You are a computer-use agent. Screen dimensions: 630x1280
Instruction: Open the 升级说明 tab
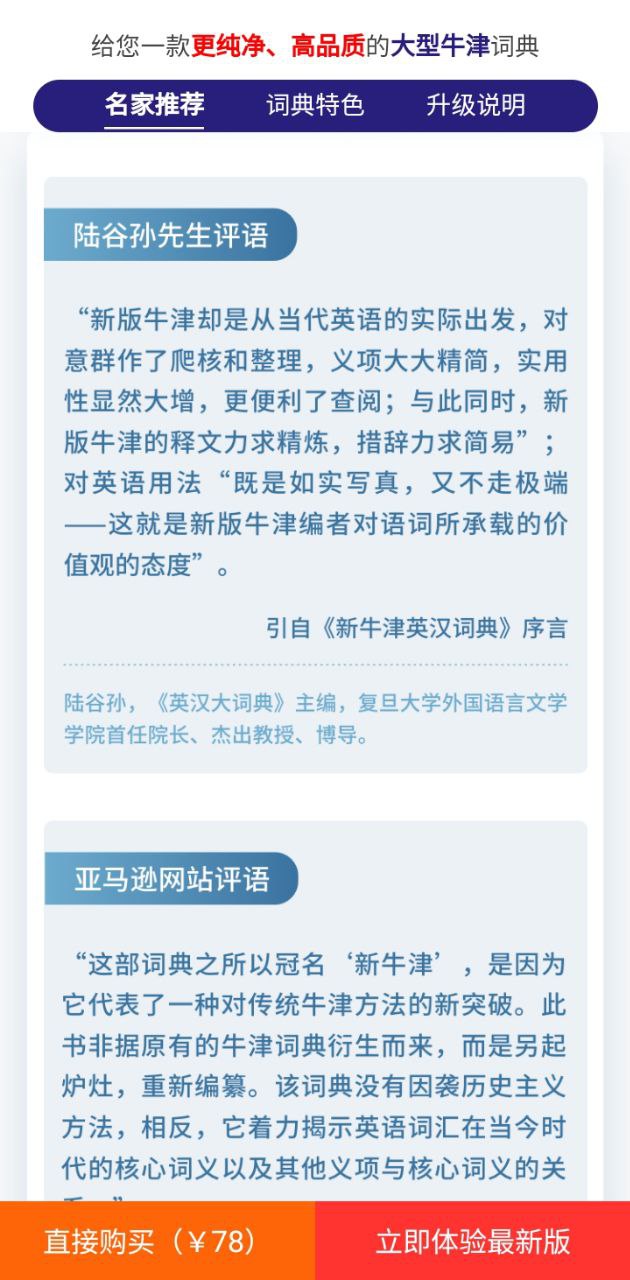[x=476, y=105]
